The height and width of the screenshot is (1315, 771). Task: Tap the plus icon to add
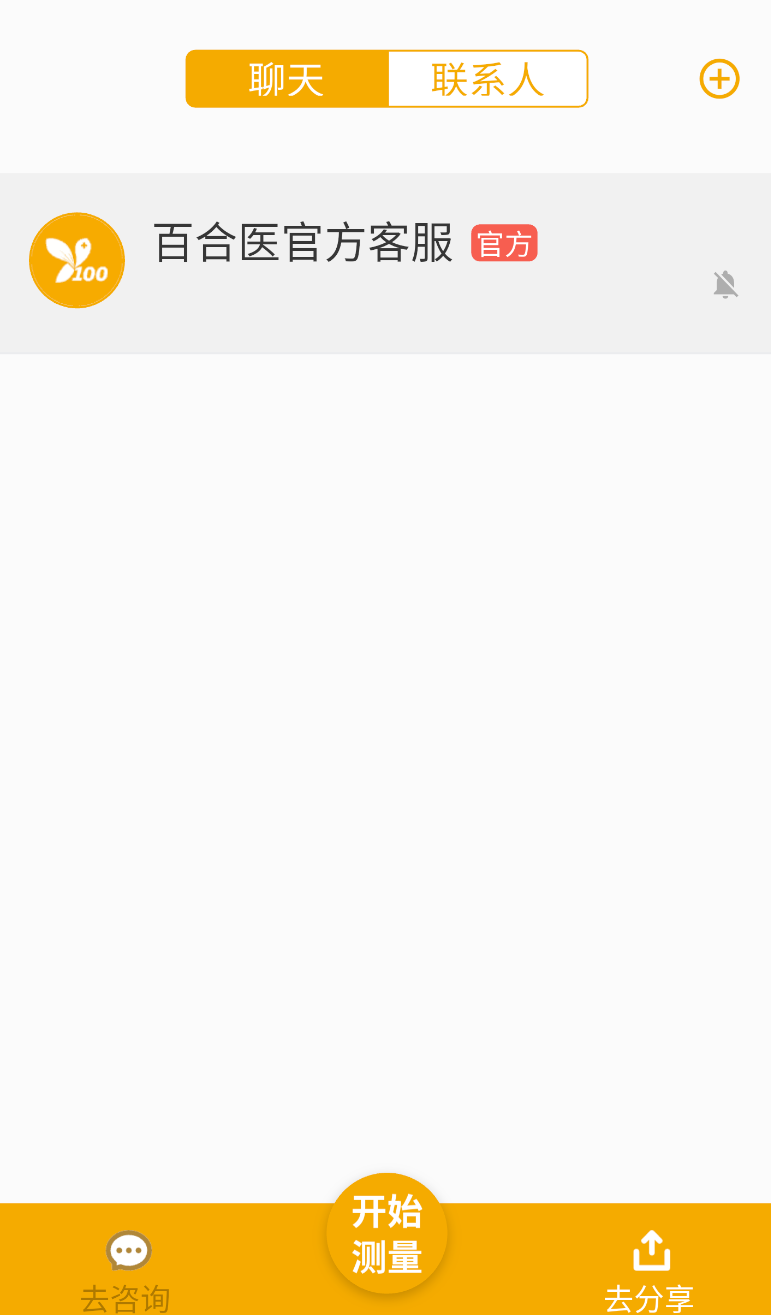tap(719, 79)
